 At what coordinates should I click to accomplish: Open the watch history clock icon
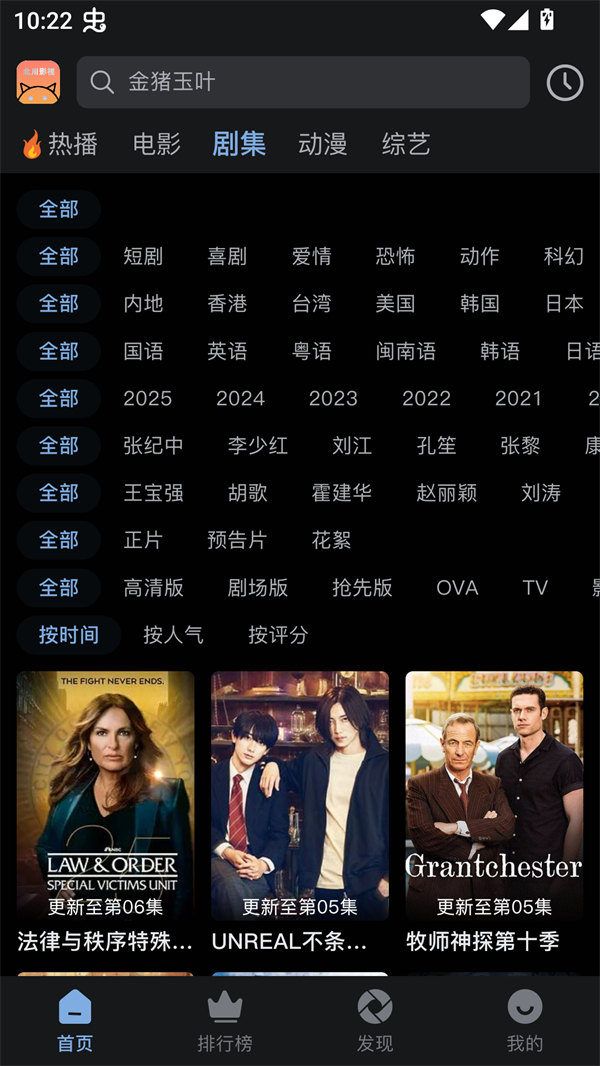click(565, 82)
